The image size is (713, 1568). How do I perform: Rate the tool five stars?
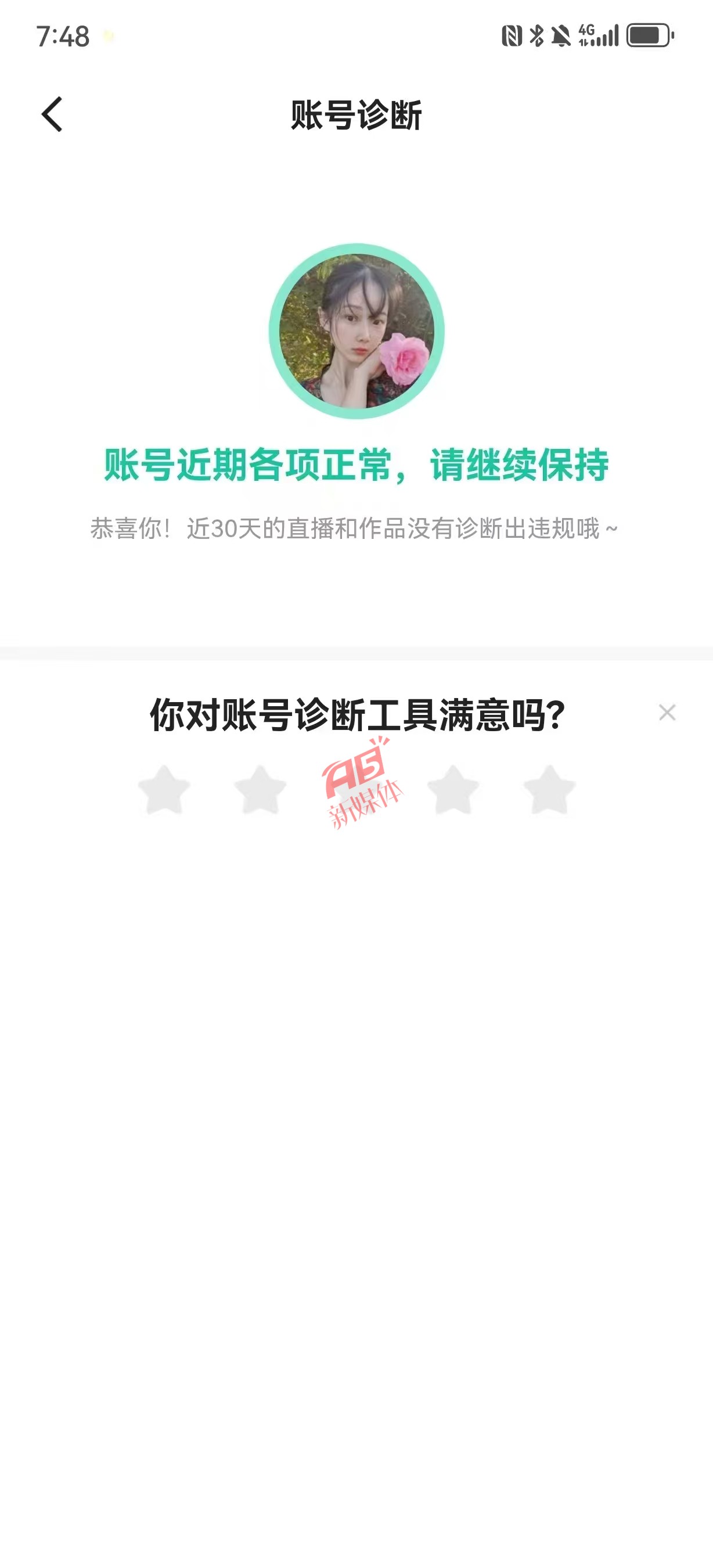pyautogui.click(x=549, y=789)
